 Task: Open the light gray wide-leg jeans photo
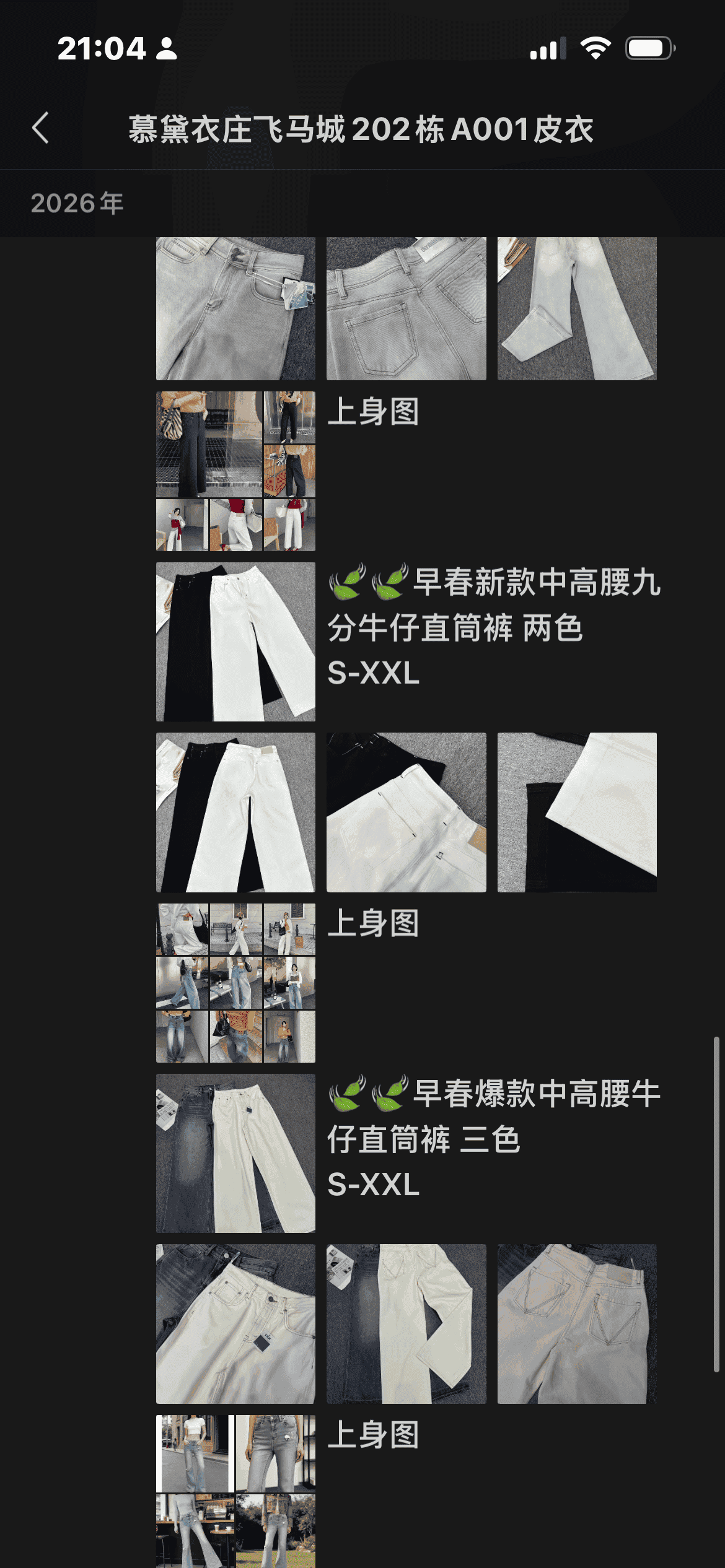pos(576,308)
